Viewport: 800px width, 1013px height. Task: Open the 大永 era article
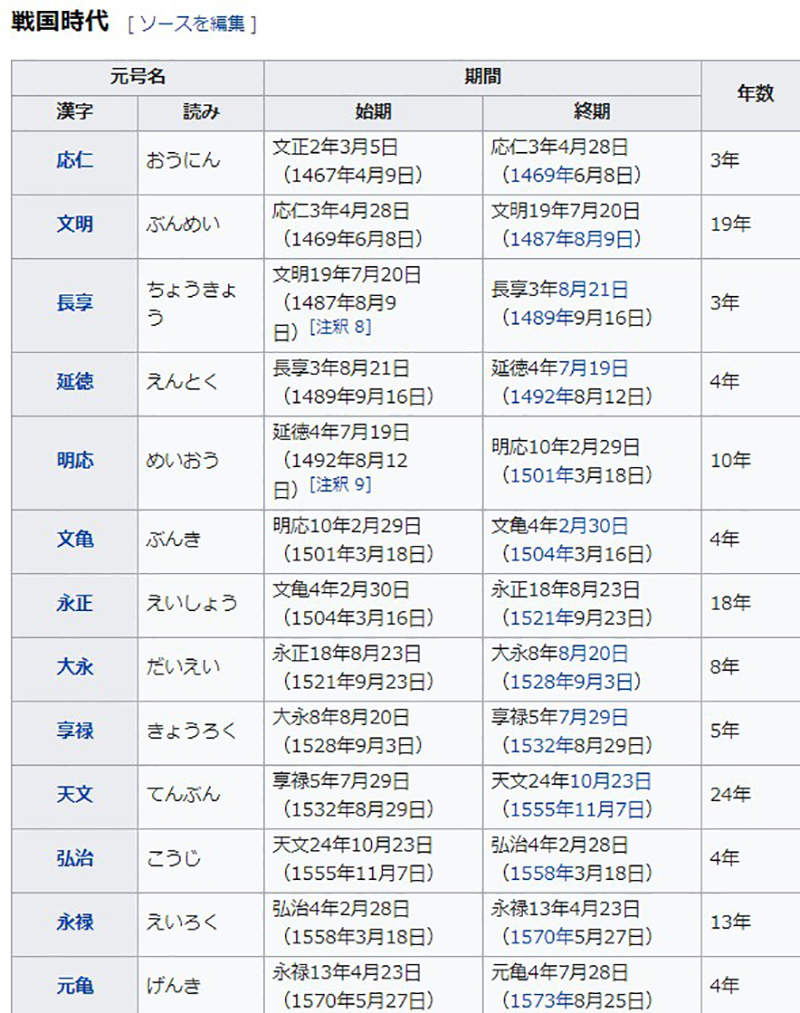(75, 667)
